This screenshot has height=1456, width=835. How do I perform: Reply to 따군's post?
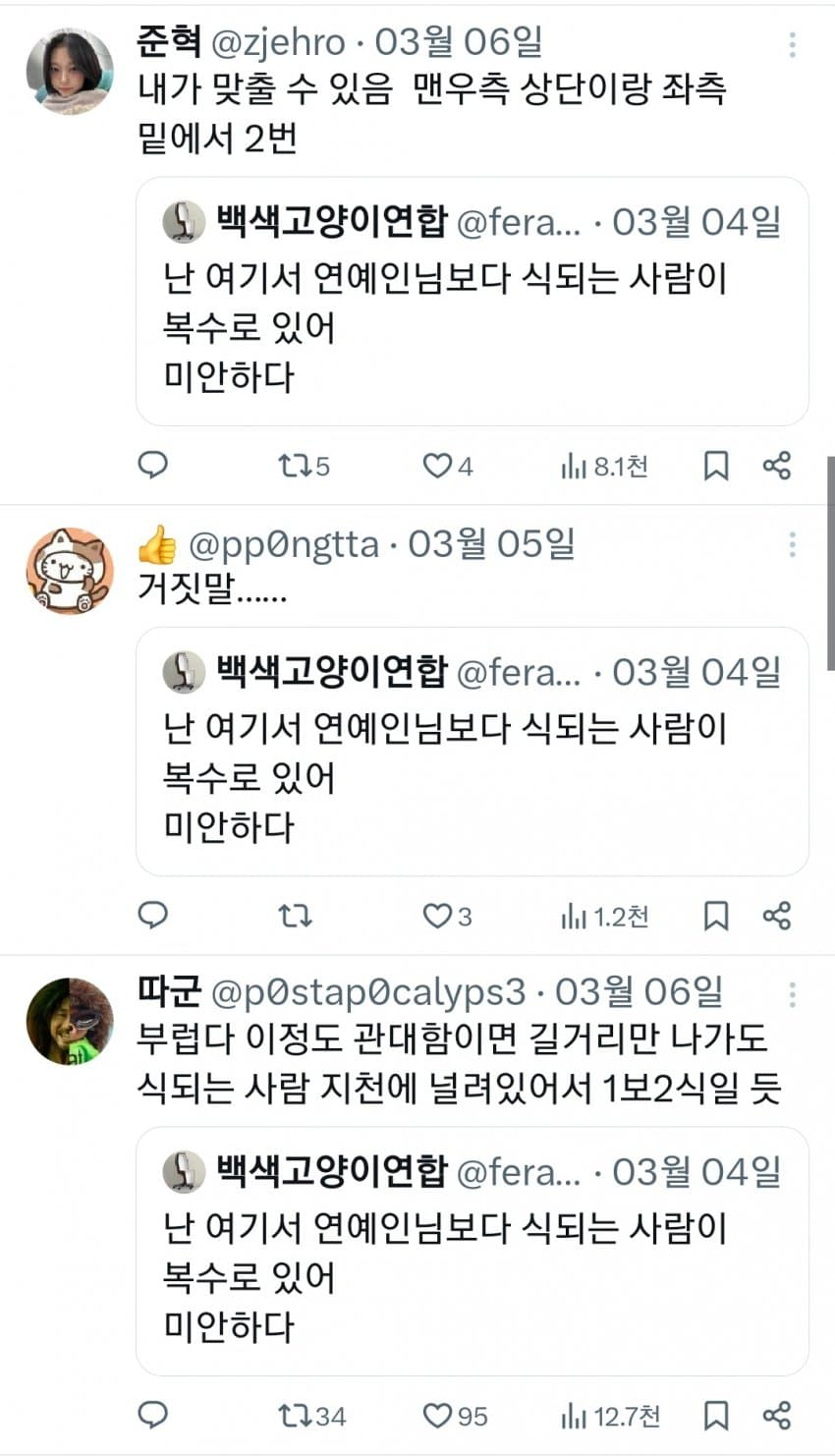[x=152, y=1415]
